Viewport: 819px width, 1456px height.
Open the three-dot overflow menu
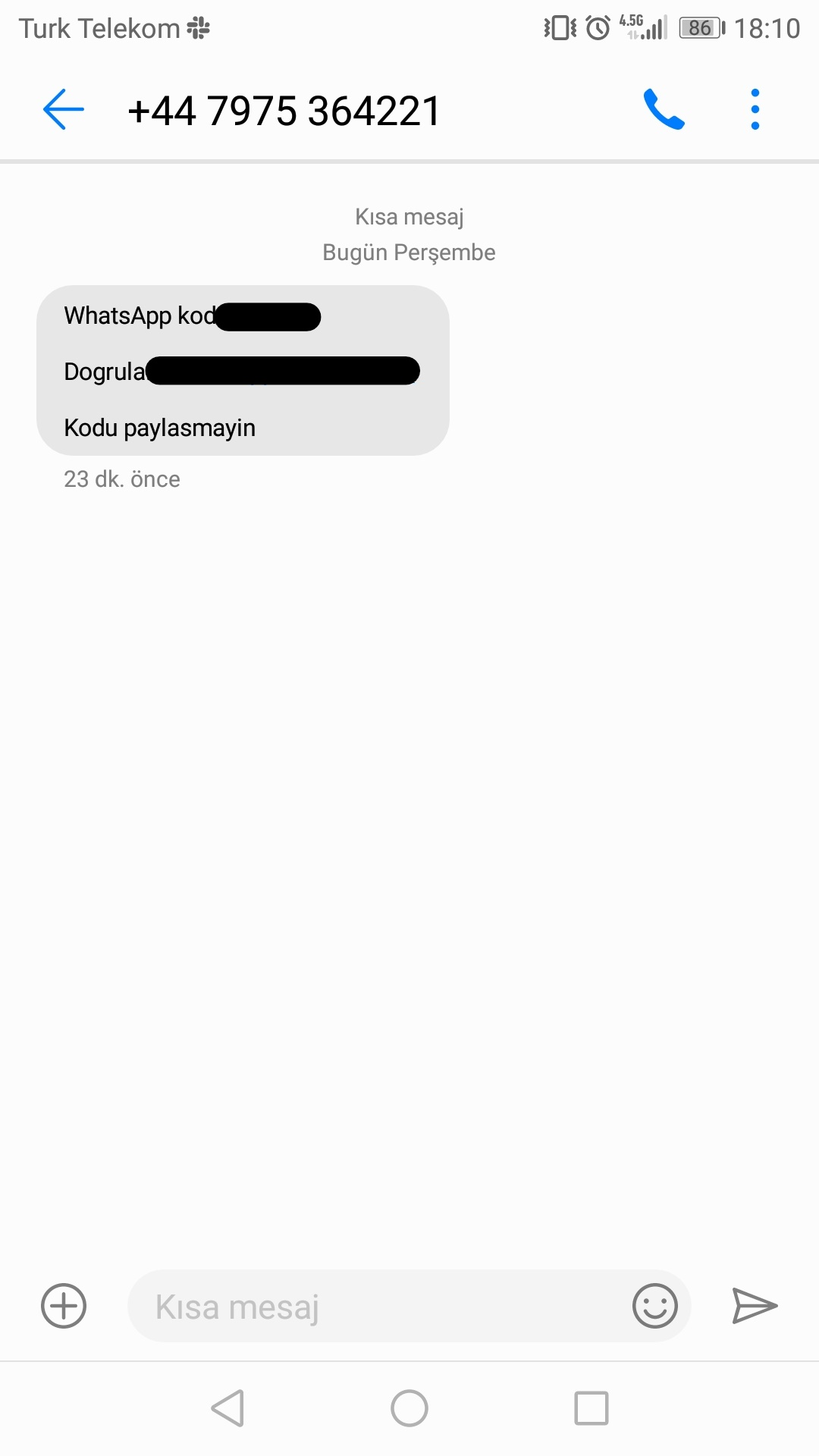755,110
